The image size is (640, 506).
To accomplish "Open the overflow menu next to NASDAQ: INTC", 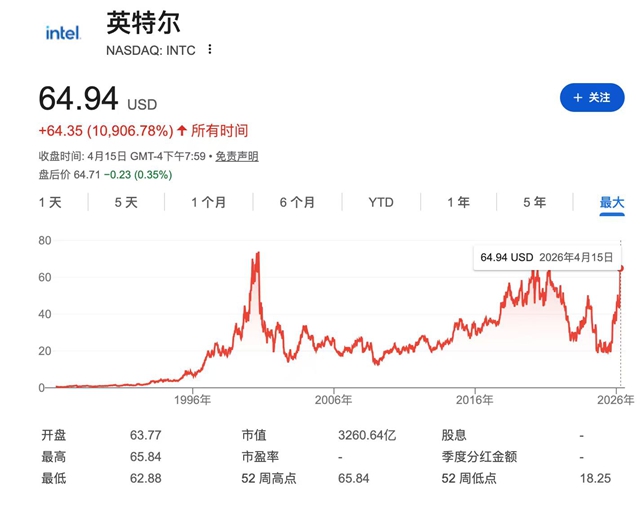I will coord(210,49).
